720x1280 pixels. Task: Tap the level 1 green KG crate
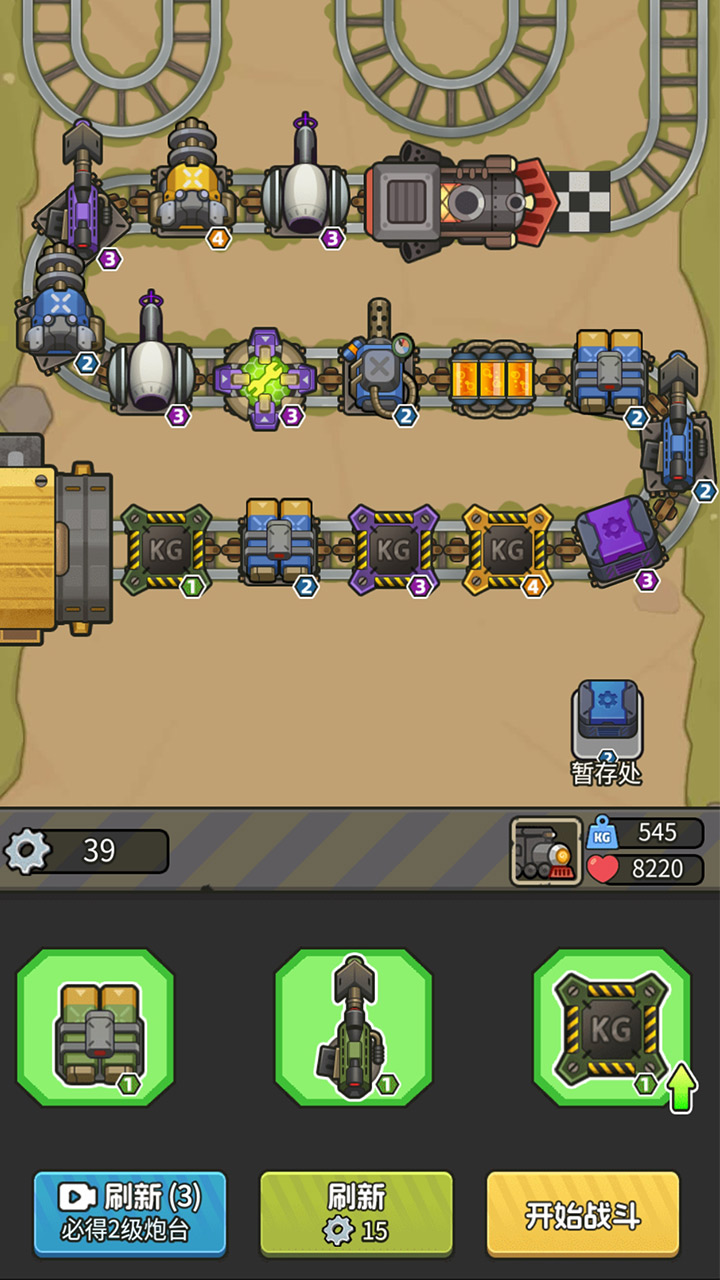click(165, 548)
